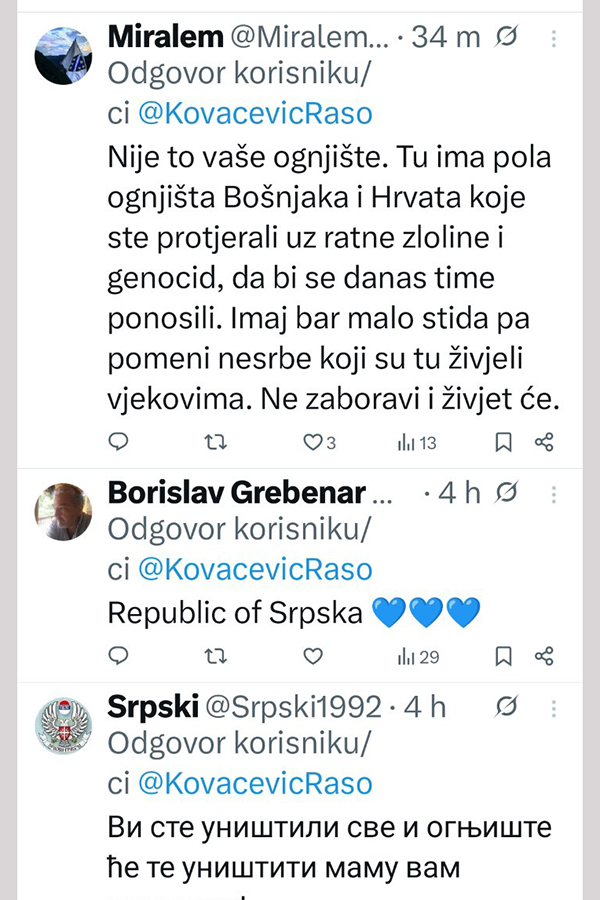600x900 pixels.
Task: Open @KovacevicRaso mention in Miralem's reply
Action: click(x=254, y=113)
